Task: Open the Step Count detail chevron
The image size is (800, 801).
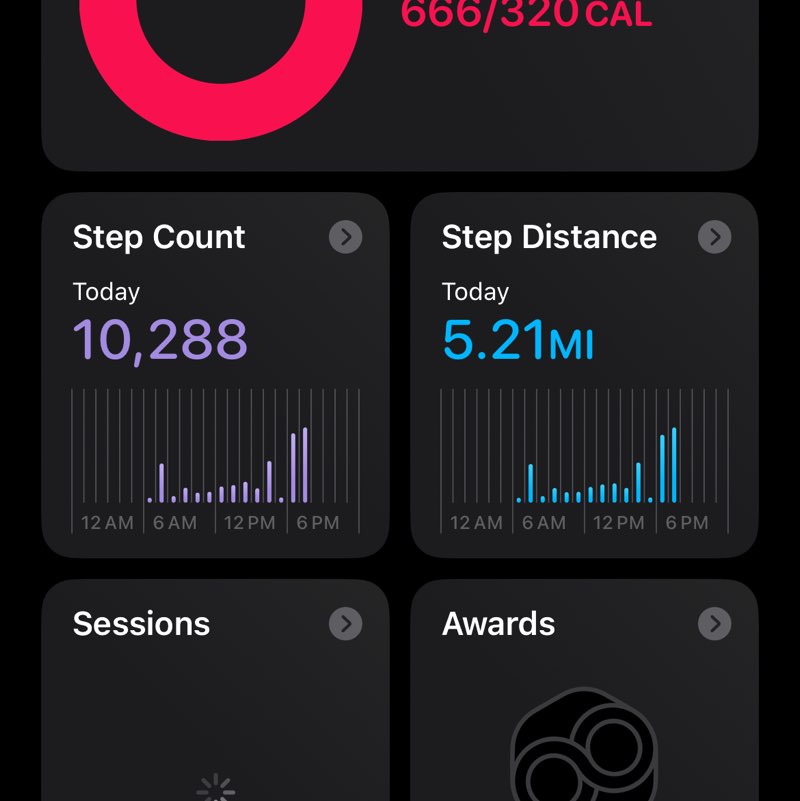Action: 346,237
